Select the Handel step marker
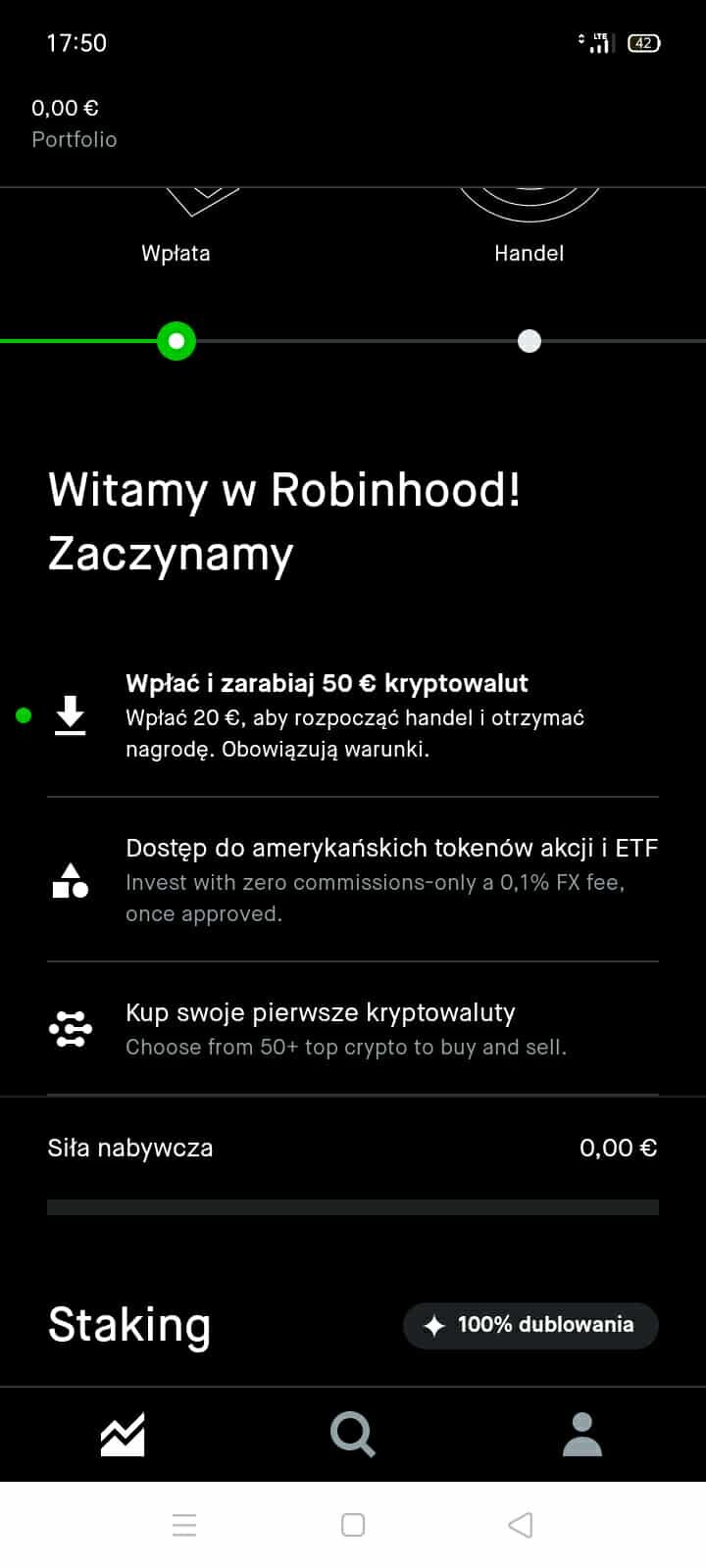706x1568 pixels. tap(529, 341)
